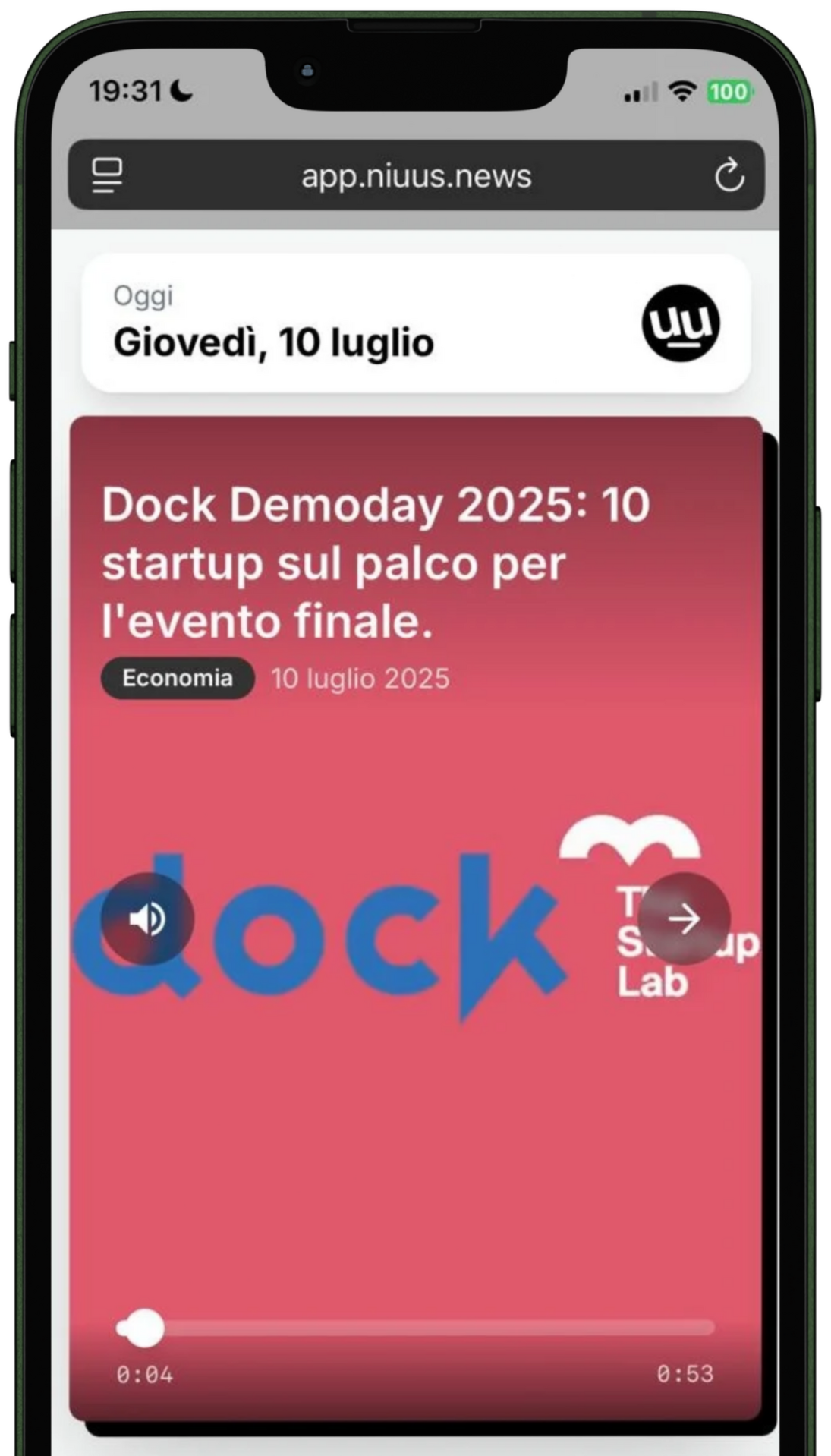Open the Economia category chip
This screenshot has height=1456, width=831.
178,678
